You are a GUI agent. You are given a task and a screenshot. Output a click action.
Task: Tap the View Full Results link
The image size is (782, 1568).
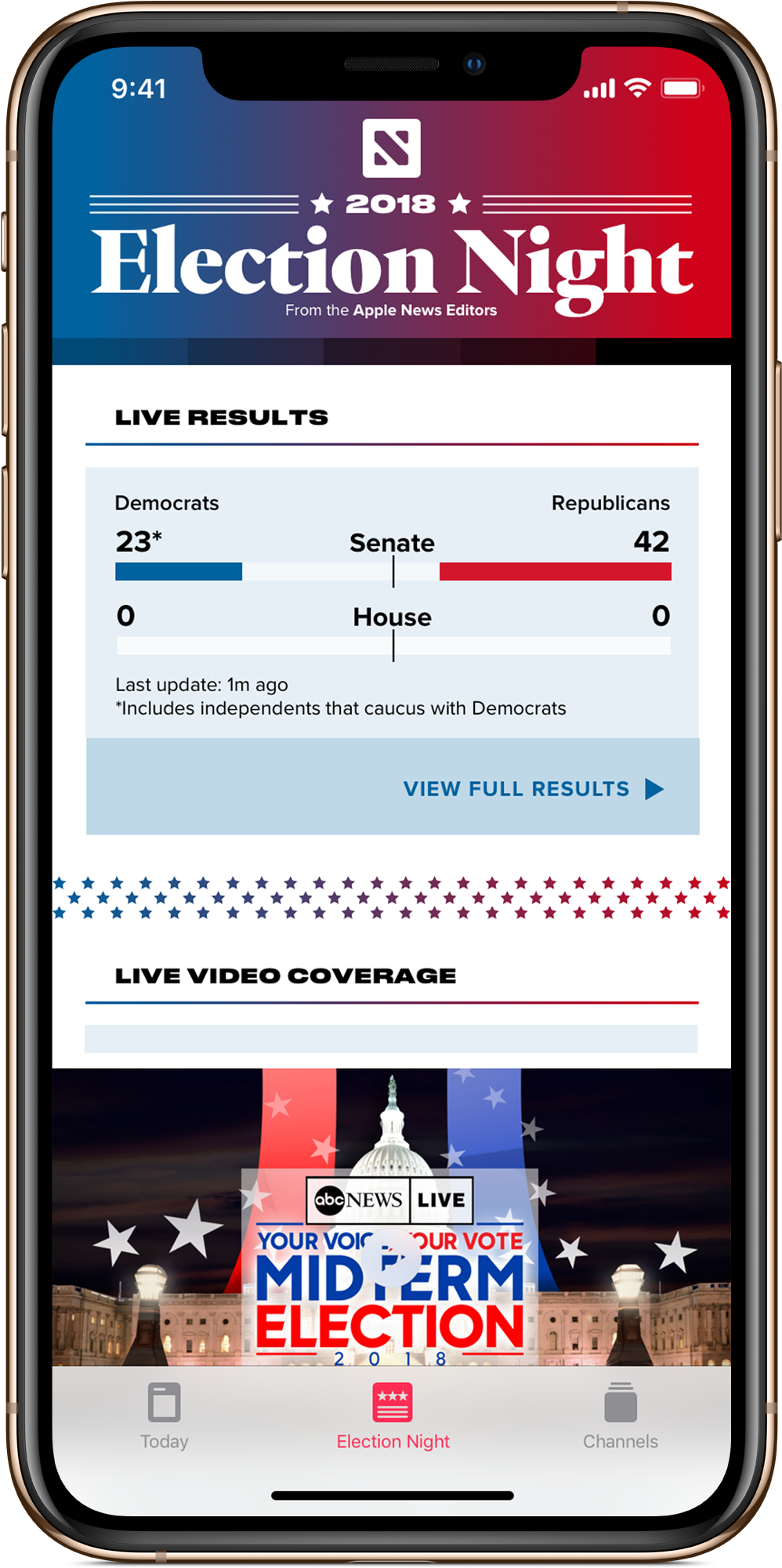[x=517, y=789]
